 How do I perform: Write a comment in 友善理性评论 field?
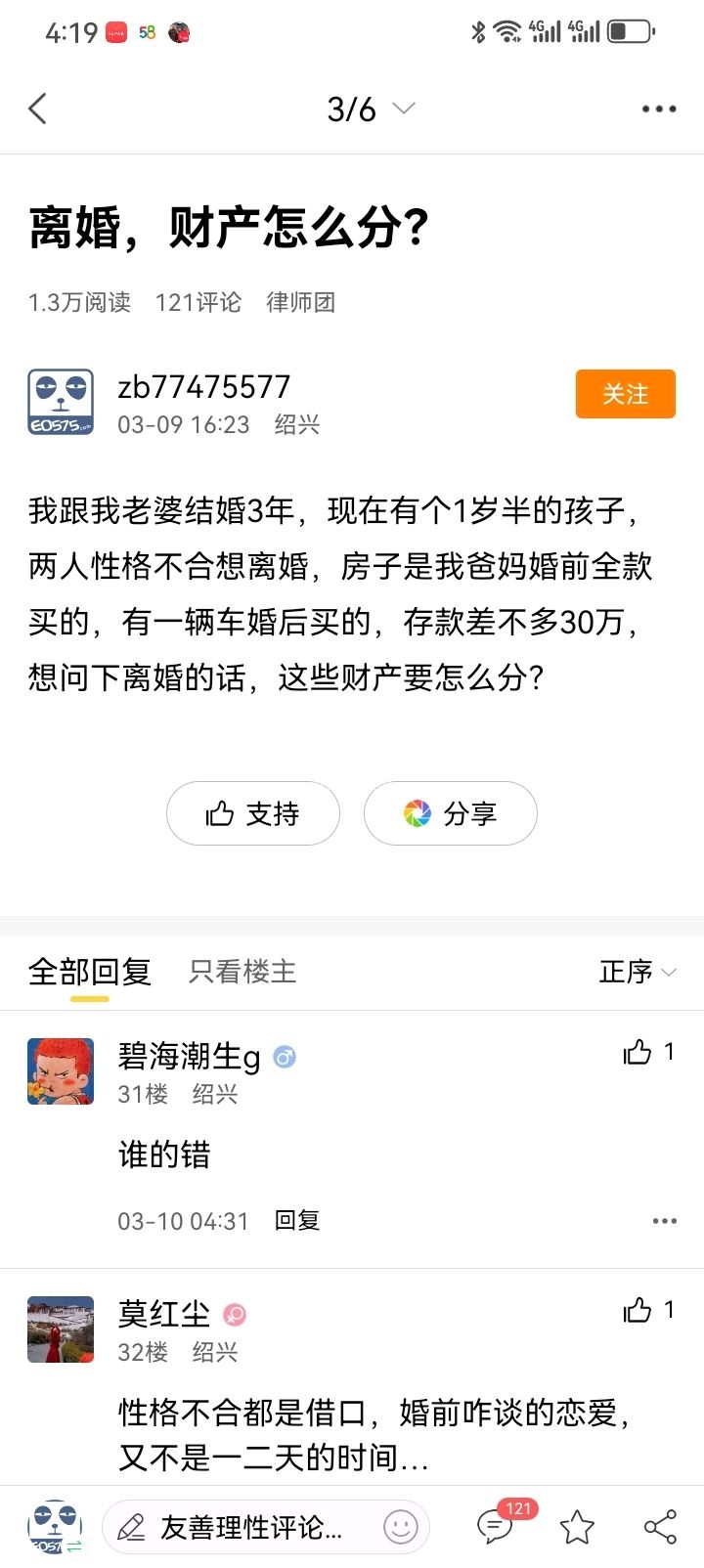[251, 1527]
